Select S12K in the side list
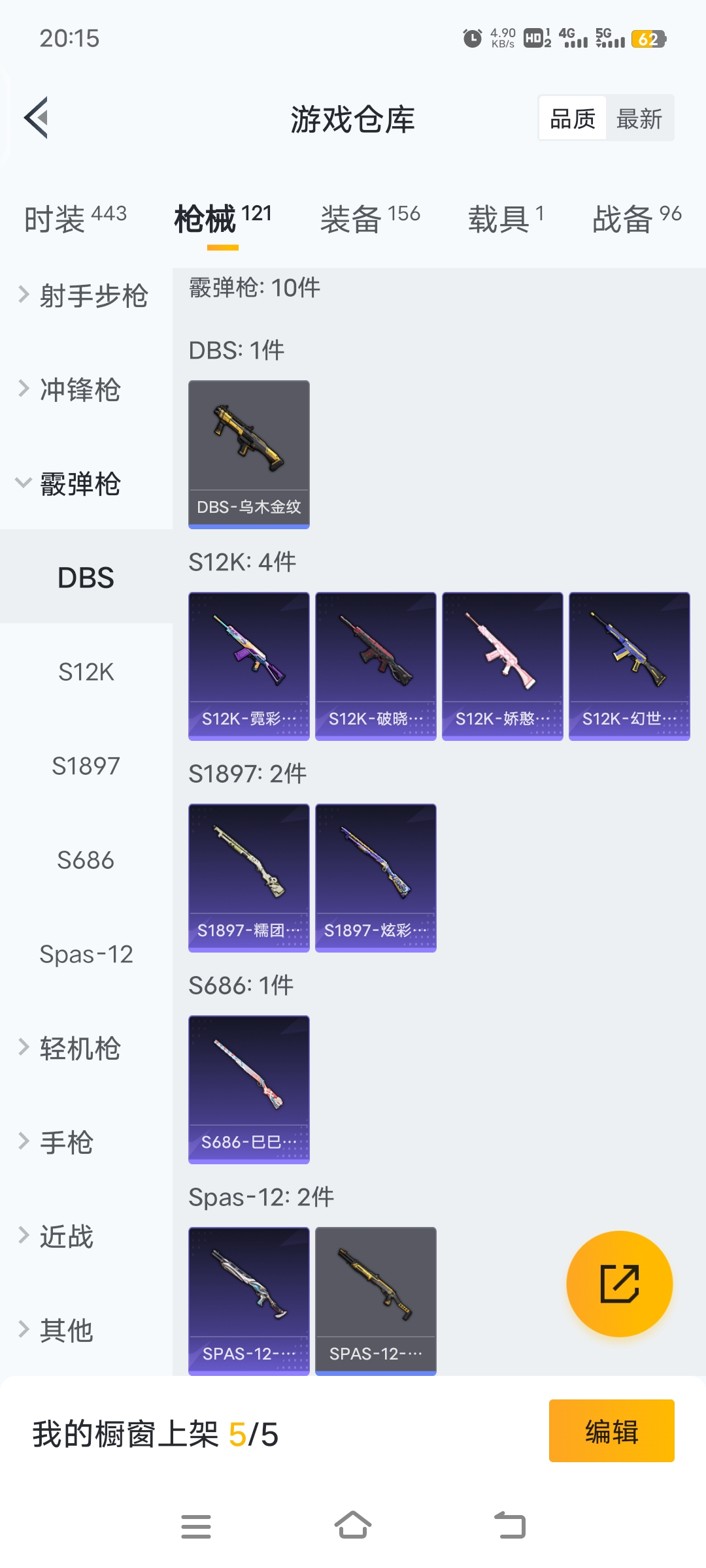 point(86,672)
